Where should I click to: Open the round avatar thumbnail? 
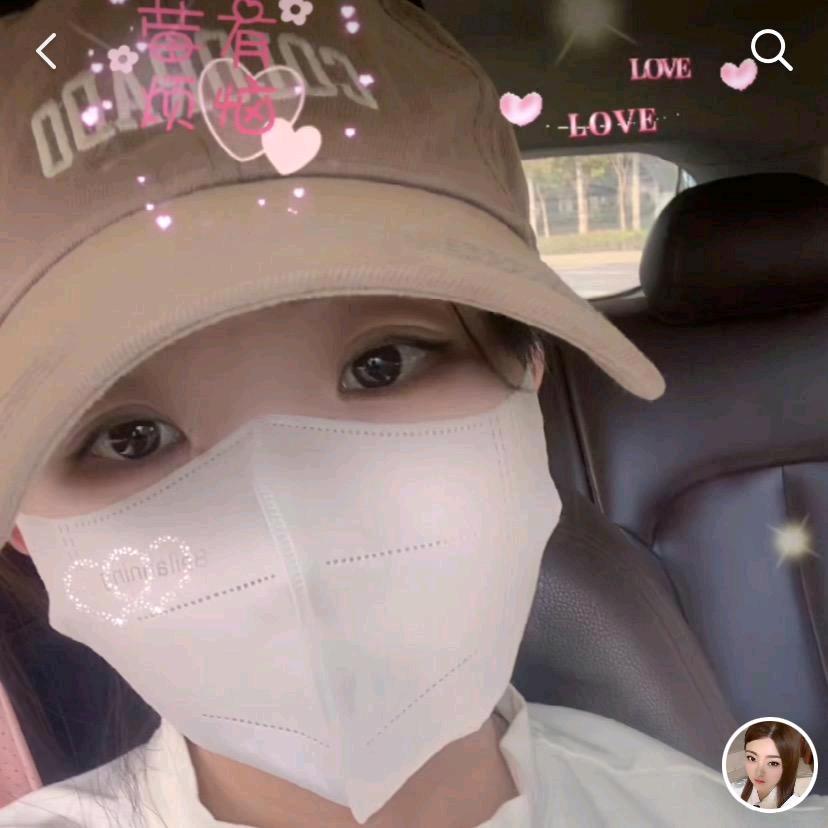769,765
